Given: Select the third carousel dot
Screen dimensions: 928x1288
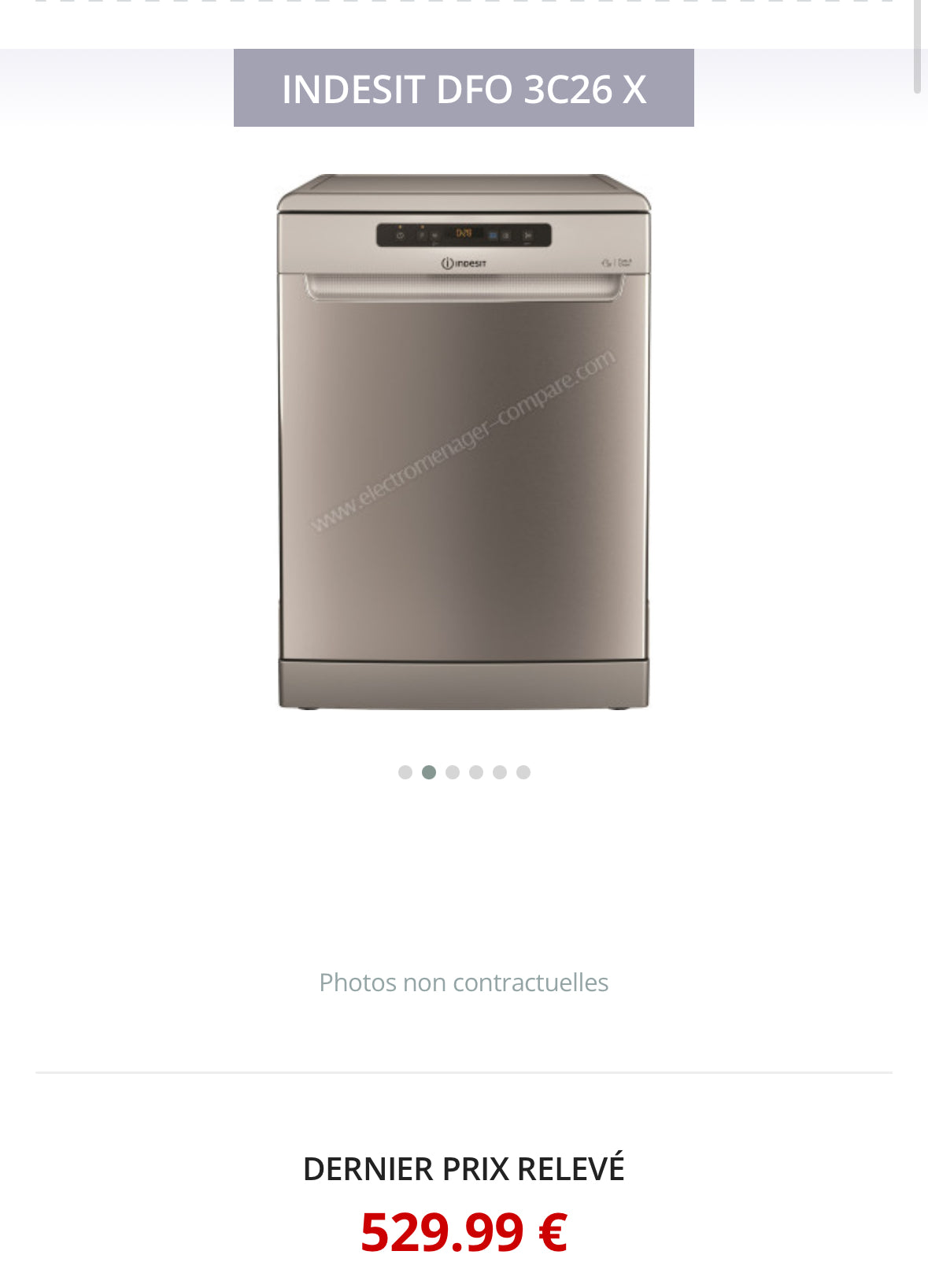Looking at the screenshot, I should (x=453, y=772).
